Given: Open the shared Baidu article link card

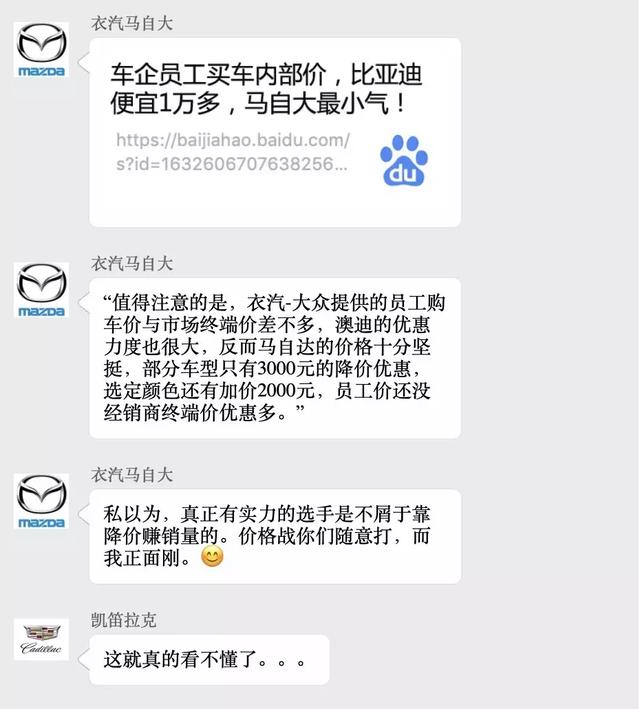Looking at the screenshot, I should pyautogui.click(x=275, y=132).
